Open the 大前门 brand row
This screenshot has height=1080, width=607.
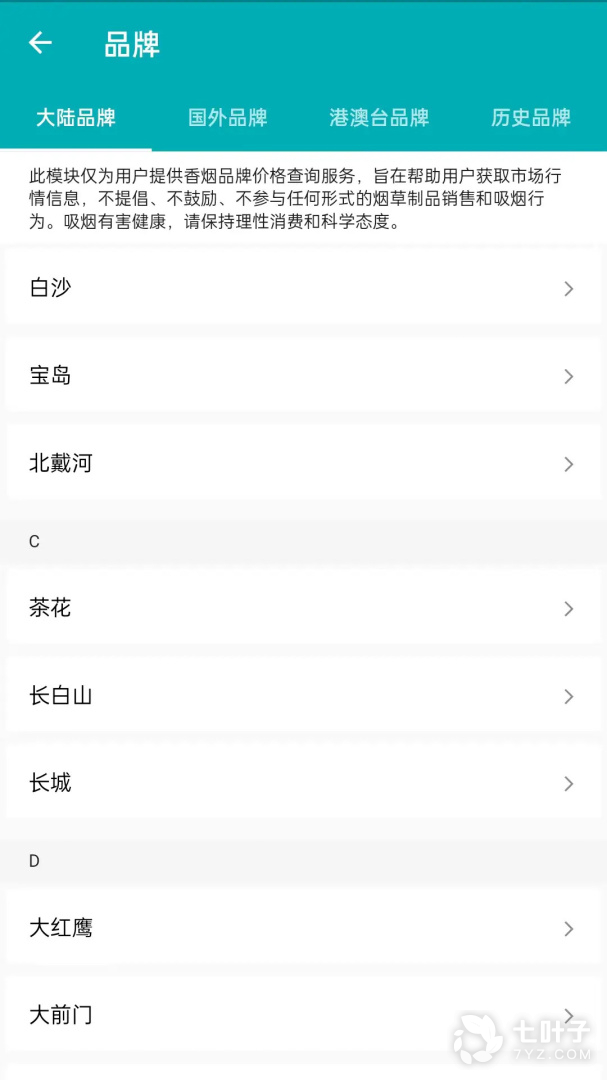tap(303, 1015)
